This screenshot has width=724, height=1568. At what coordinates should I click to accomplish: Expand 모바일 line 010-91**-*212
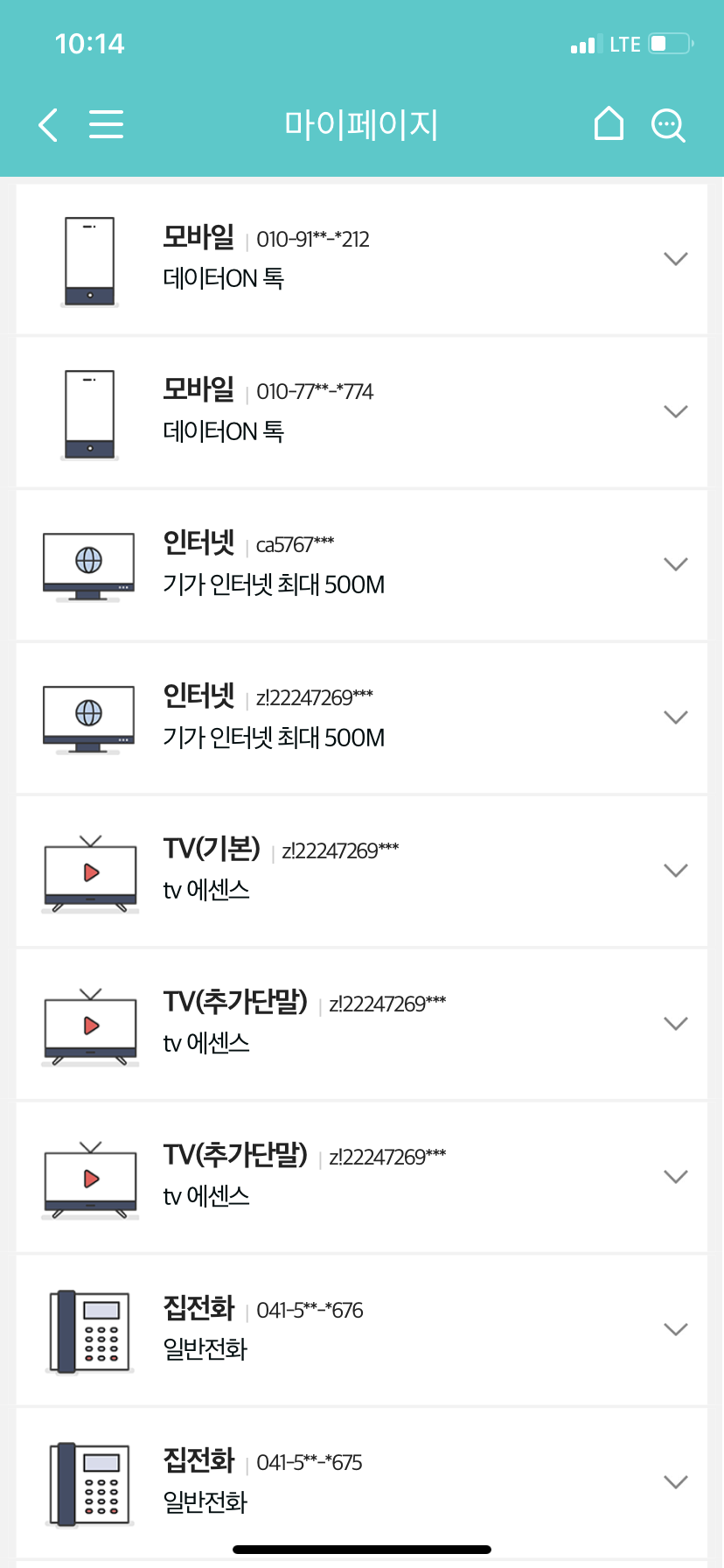click(x=675, y=259)
